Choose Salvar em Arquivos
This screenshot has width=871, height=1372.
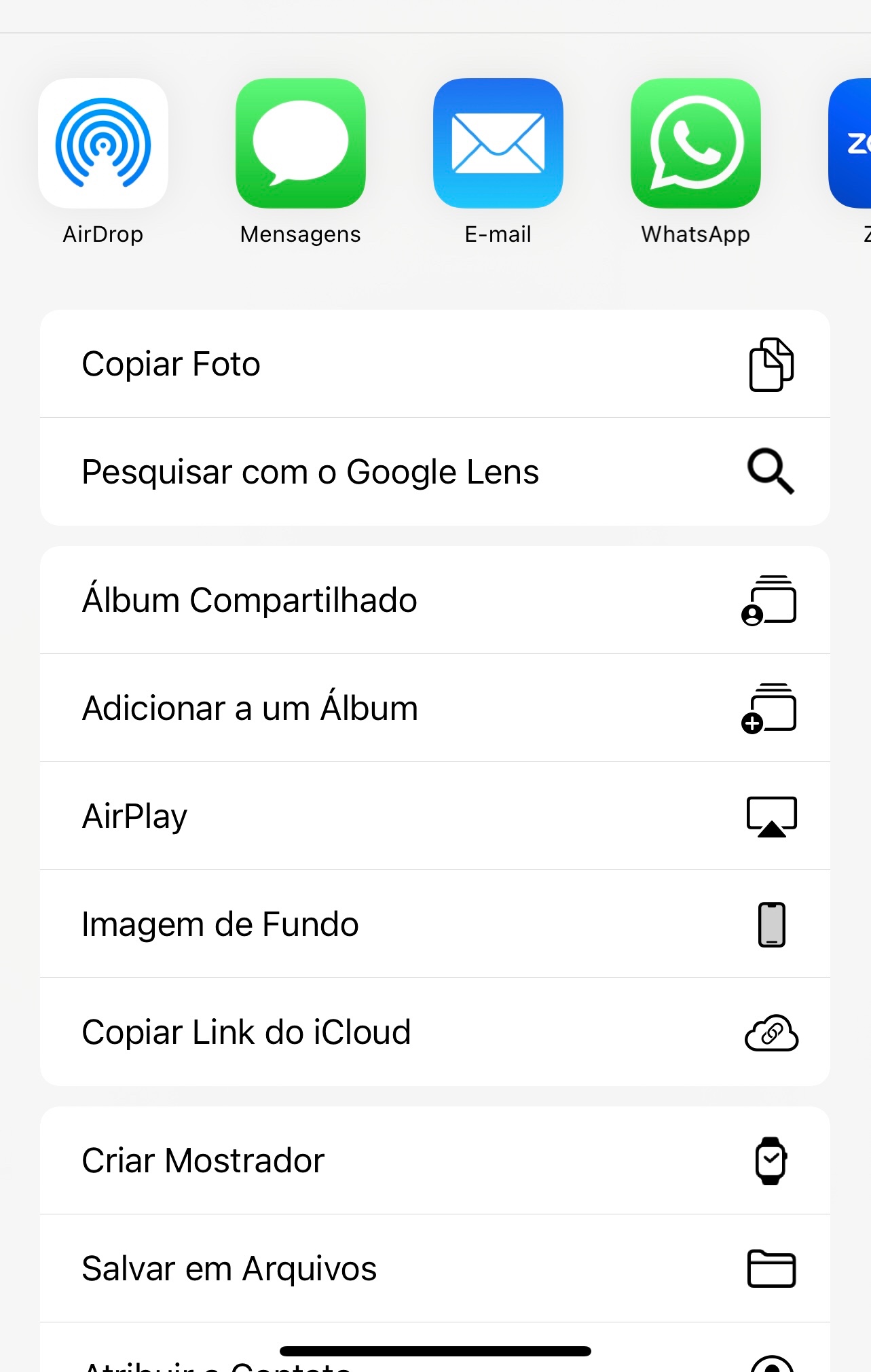[x=434, y=1269]
